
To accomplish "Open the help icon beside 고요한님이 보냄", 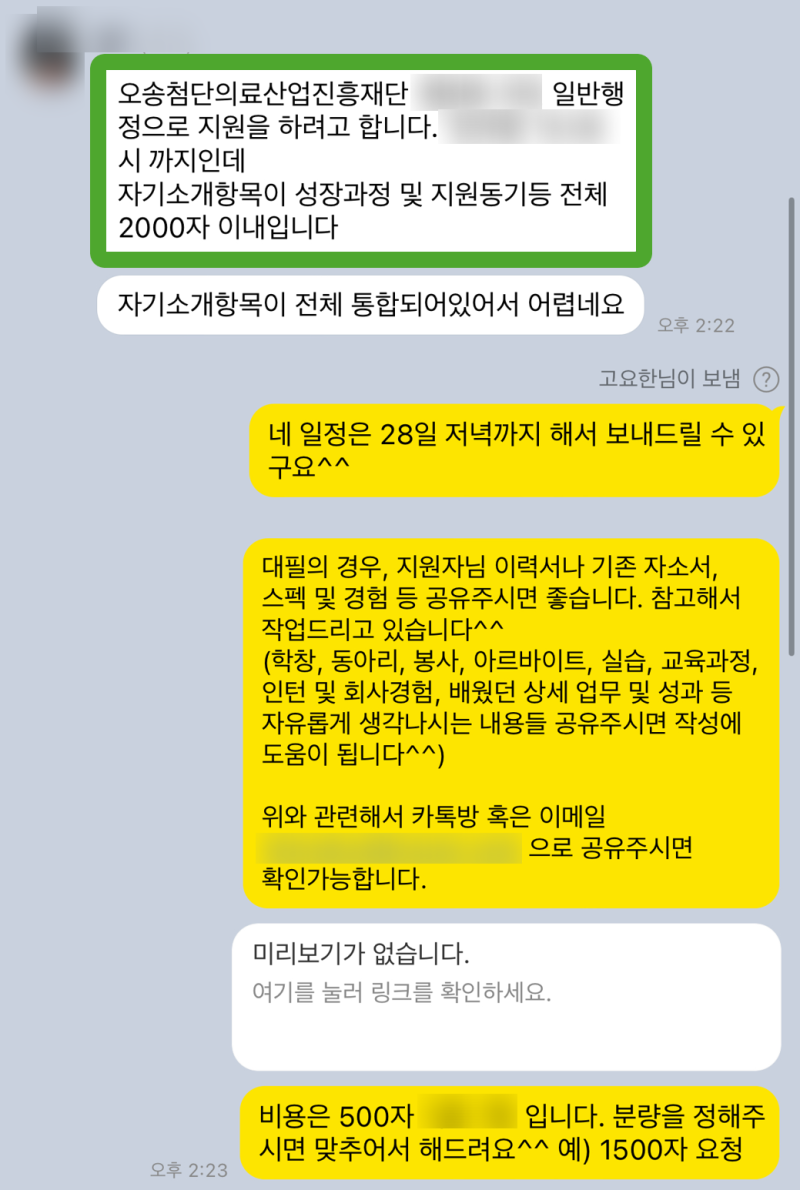I will click(766, 379).
